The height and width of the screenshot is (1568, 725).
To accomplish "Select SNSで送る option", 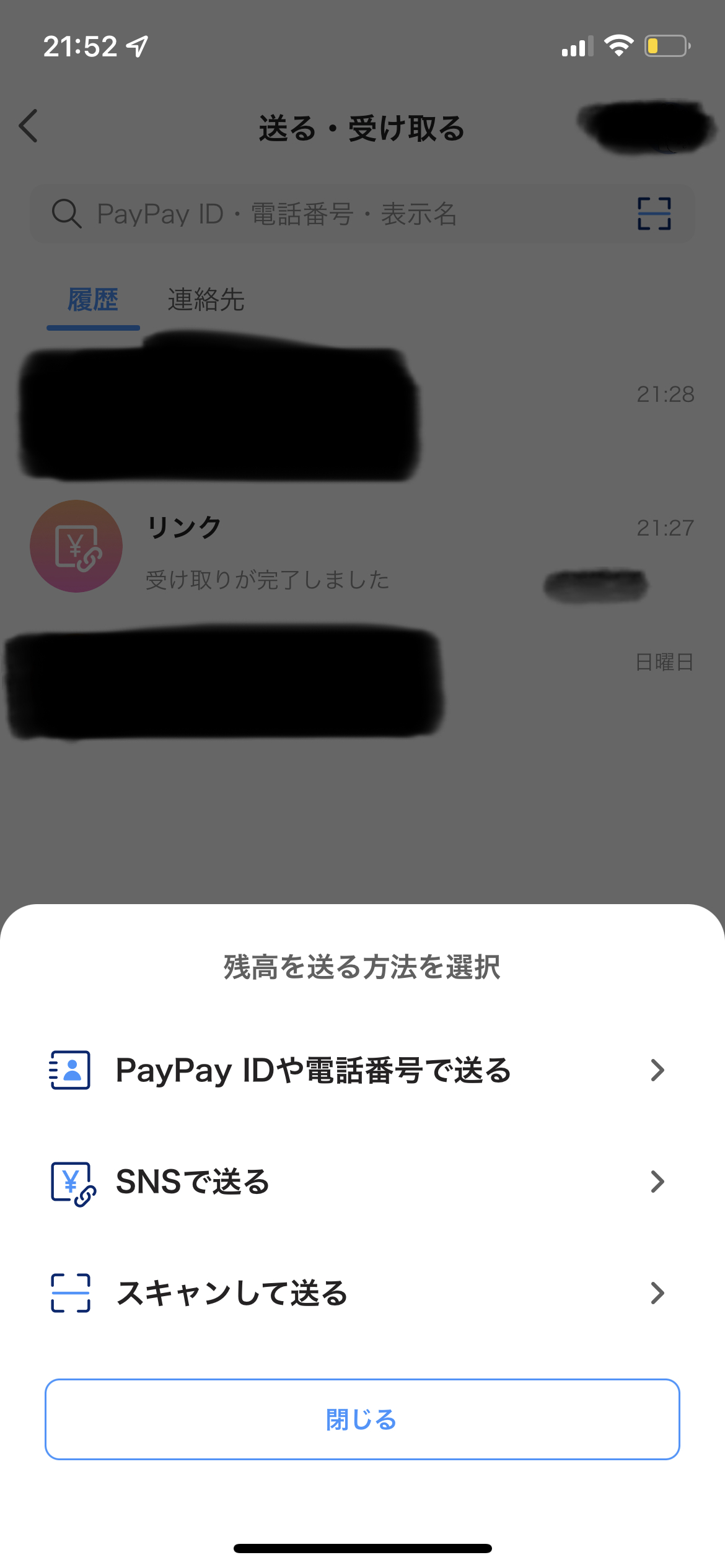I will (x=362, y=1182).
